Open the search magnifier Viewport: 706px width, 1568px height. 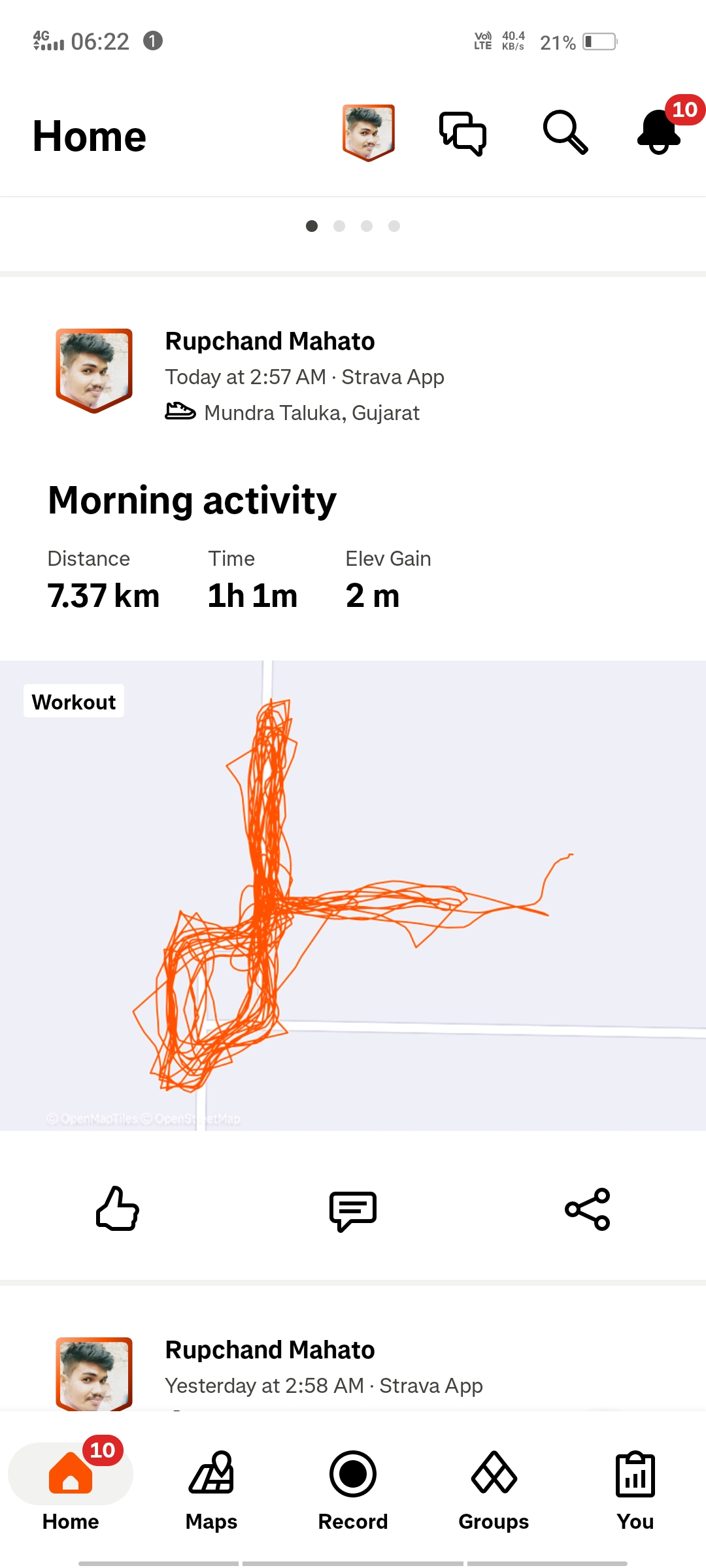click(x=565, y=133)
